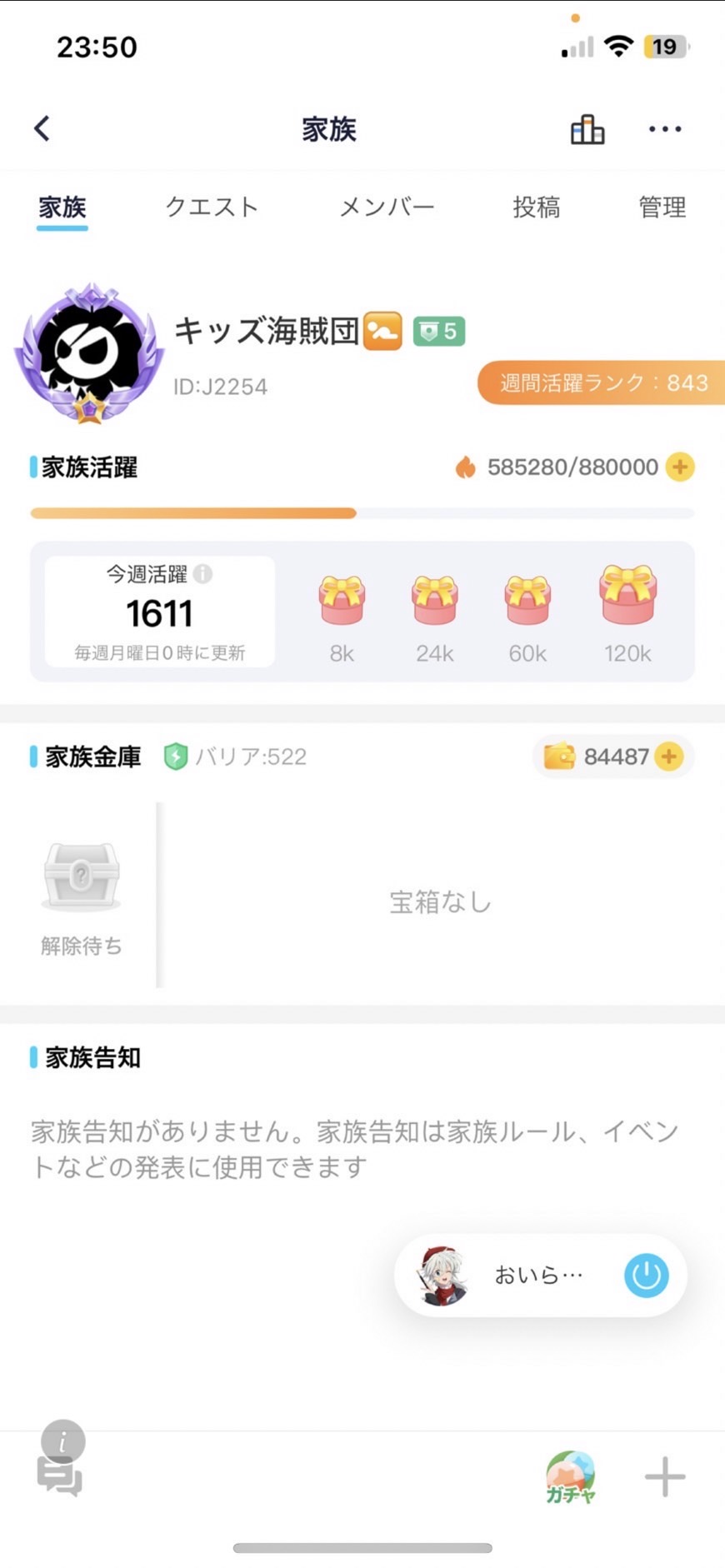Leave the floating room with the power button
Screen dimensions: 725x1568
pos(647,1275)
